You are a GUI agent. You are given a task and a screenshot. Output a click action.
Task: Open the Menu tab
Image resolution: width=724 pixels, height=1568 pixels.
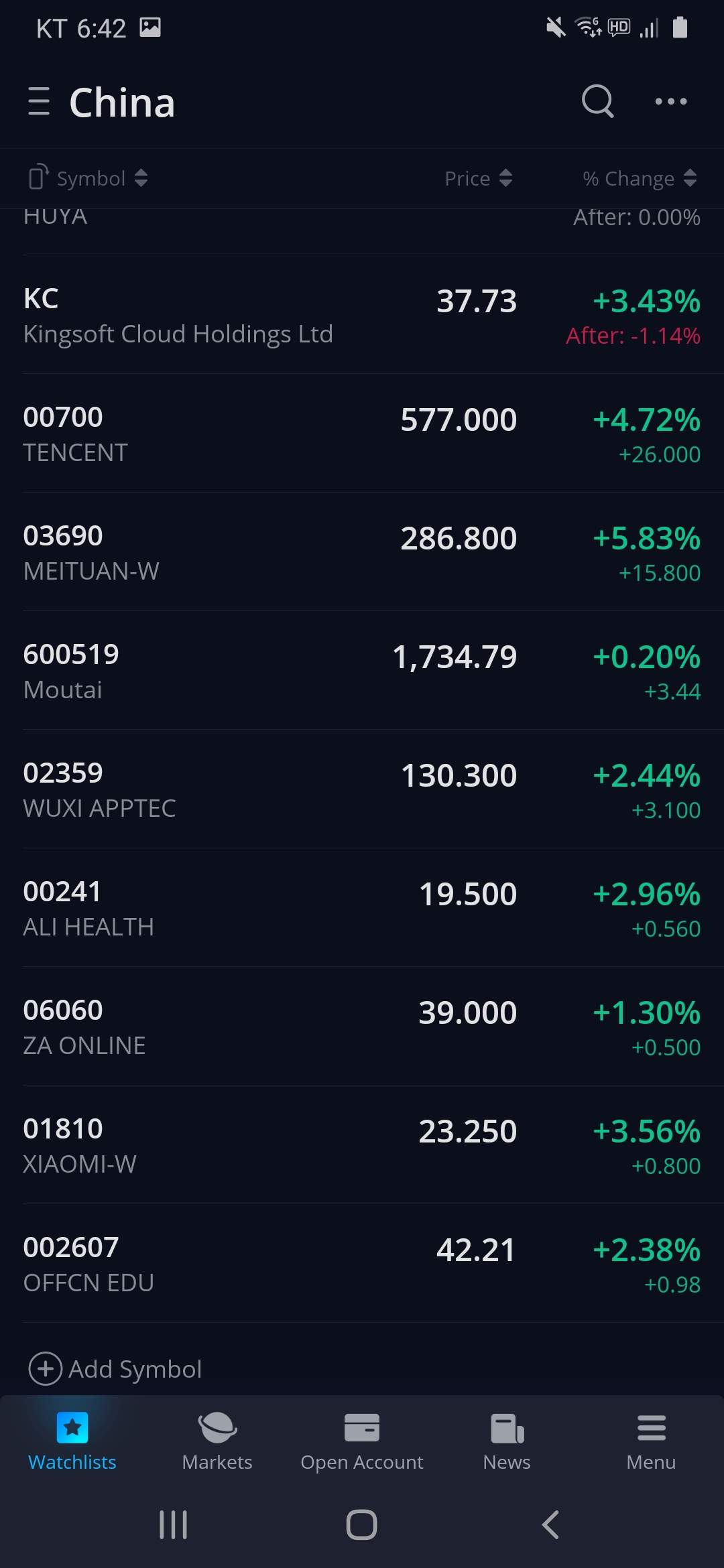(x=651, y=1441)
